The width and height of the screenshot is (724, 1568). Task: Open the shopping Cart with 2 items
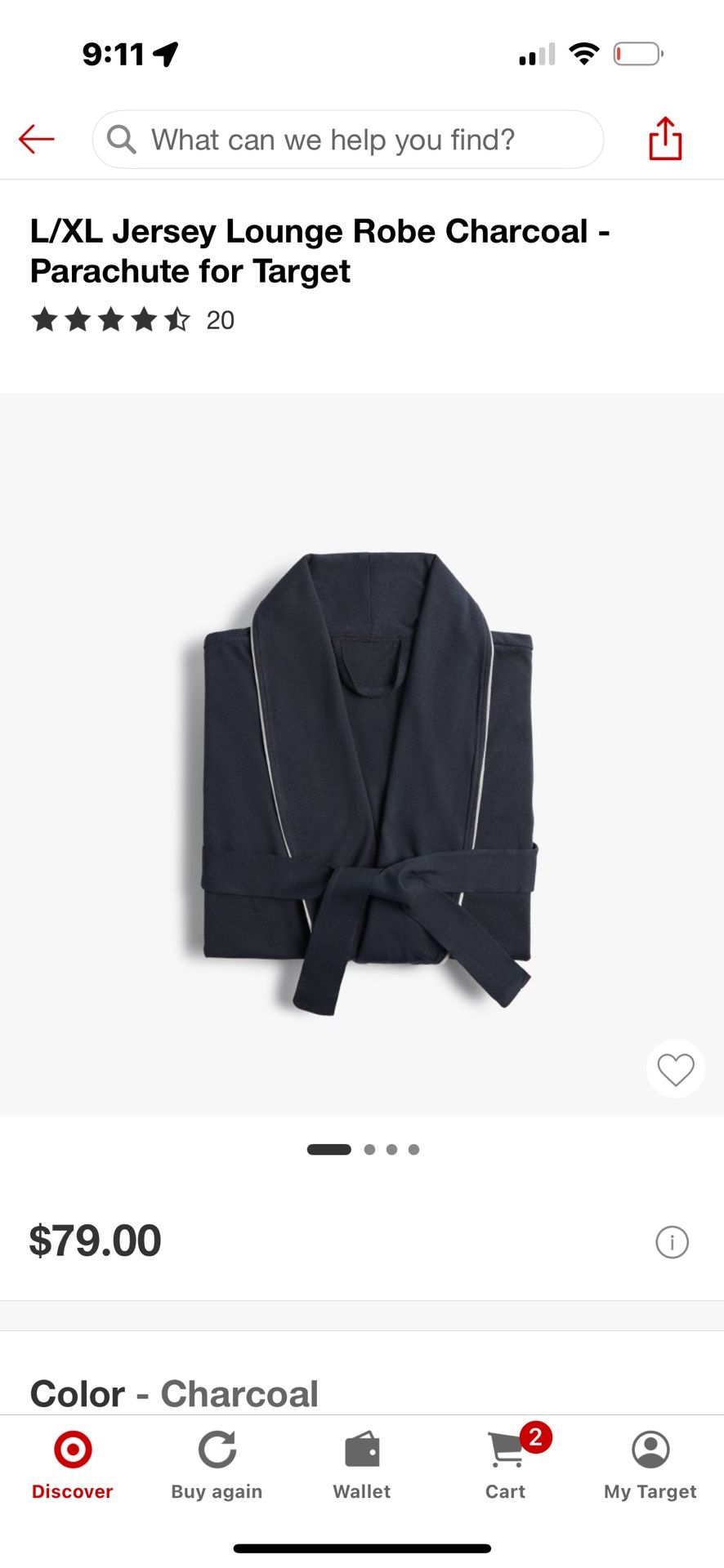coord(505,1462)
